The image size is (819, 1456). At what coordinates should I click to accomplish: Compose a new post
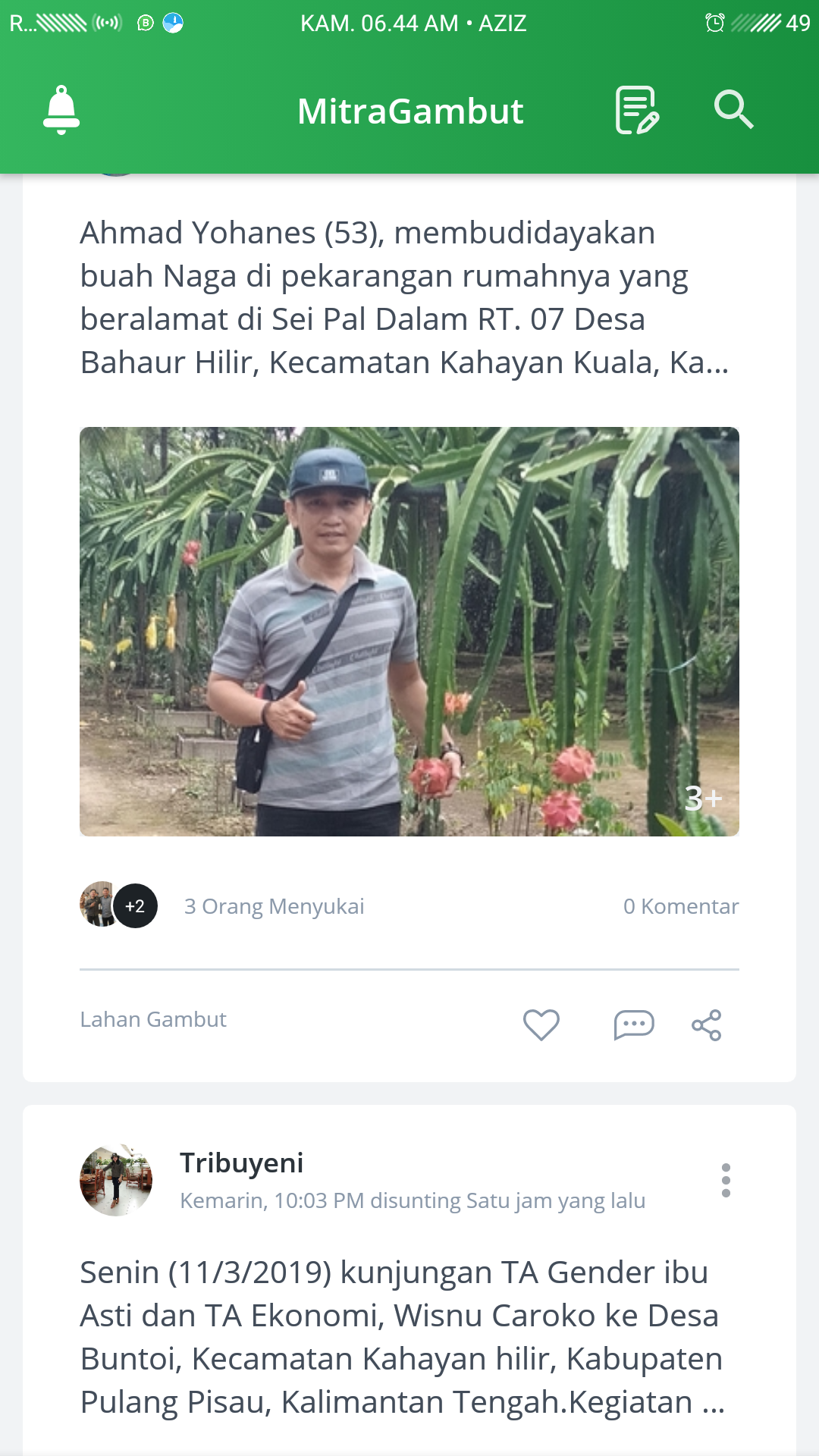[636, 111]
